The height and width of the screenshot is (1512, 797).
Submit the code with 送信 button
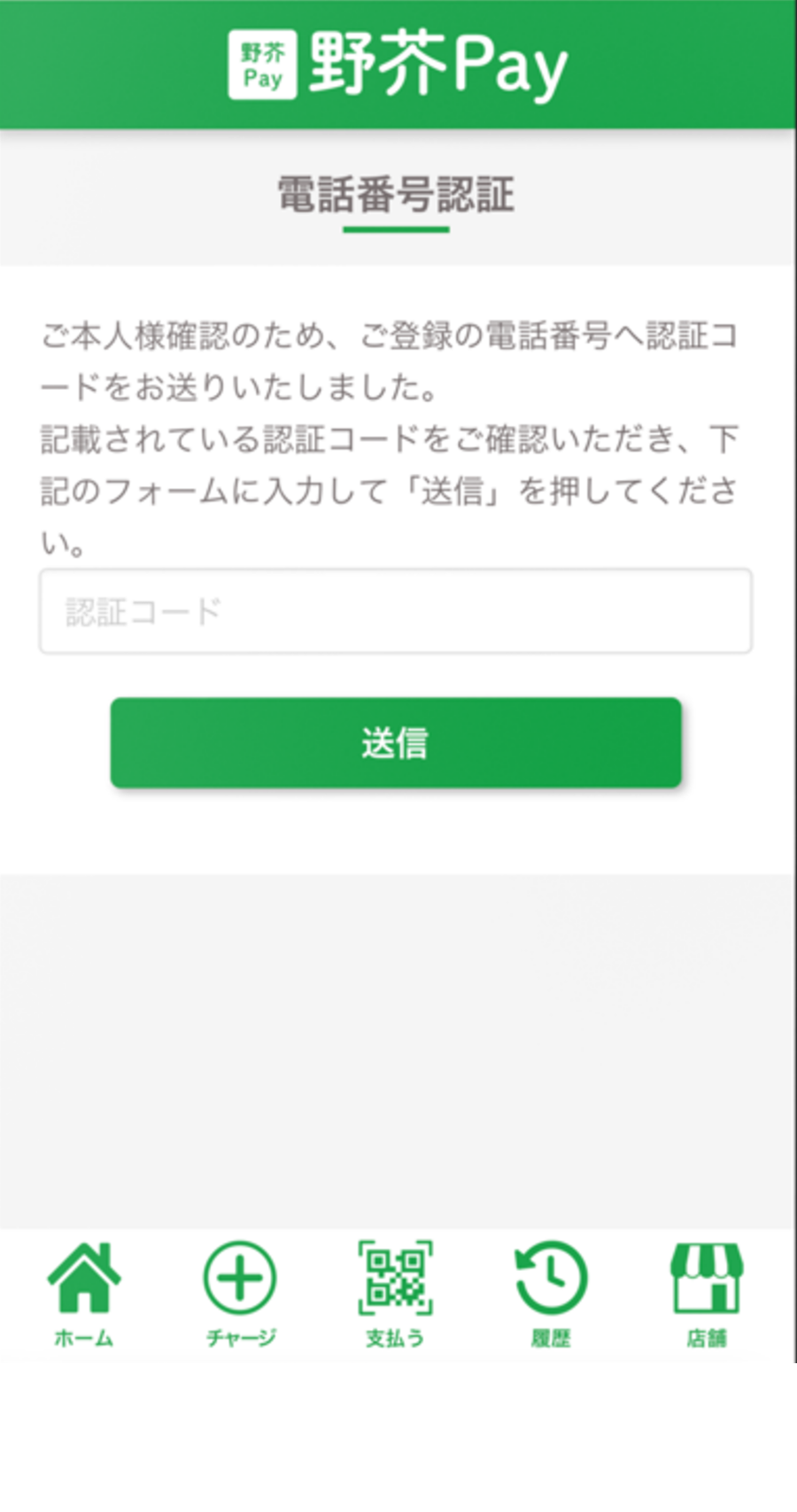click(x=395, y=742)
